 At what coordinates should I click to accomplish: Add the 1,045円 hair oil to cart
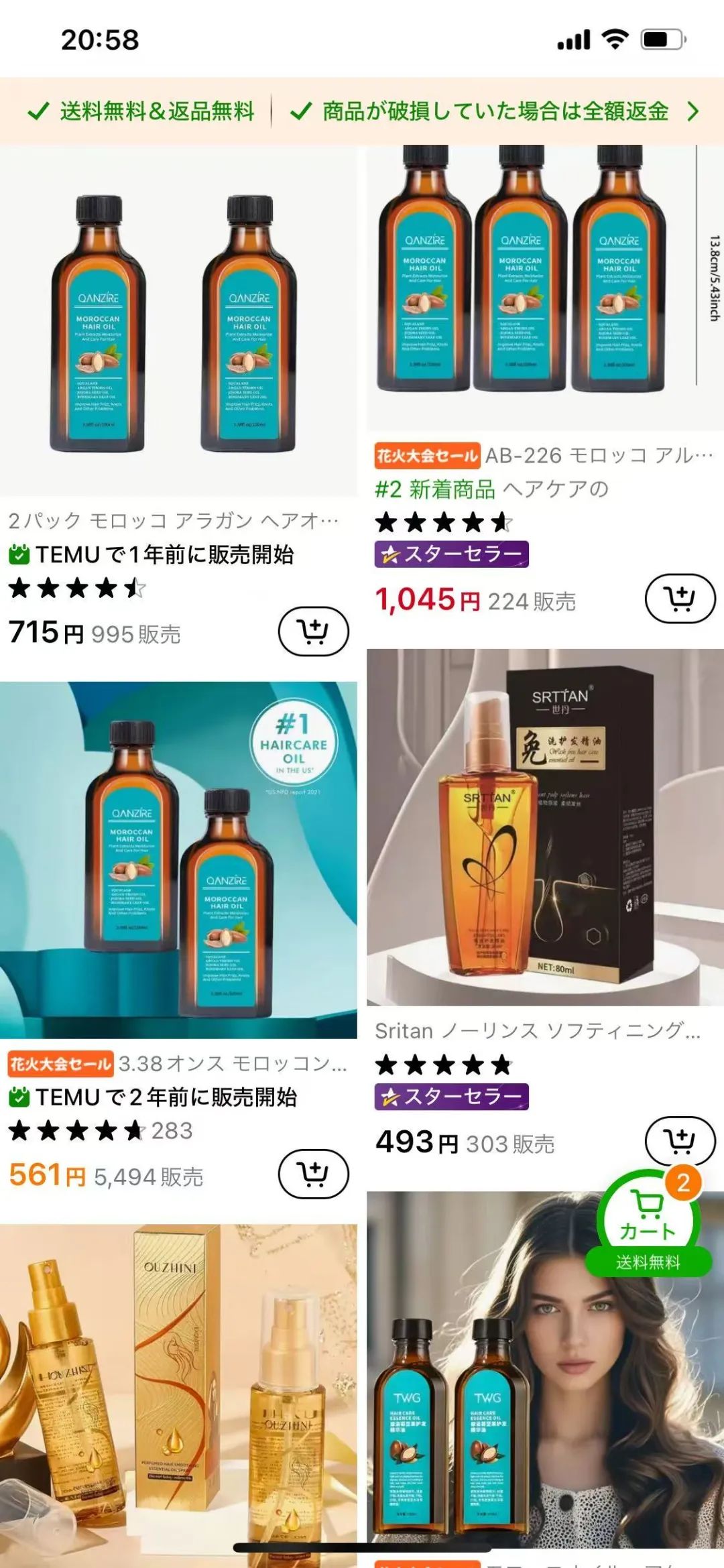680,598
